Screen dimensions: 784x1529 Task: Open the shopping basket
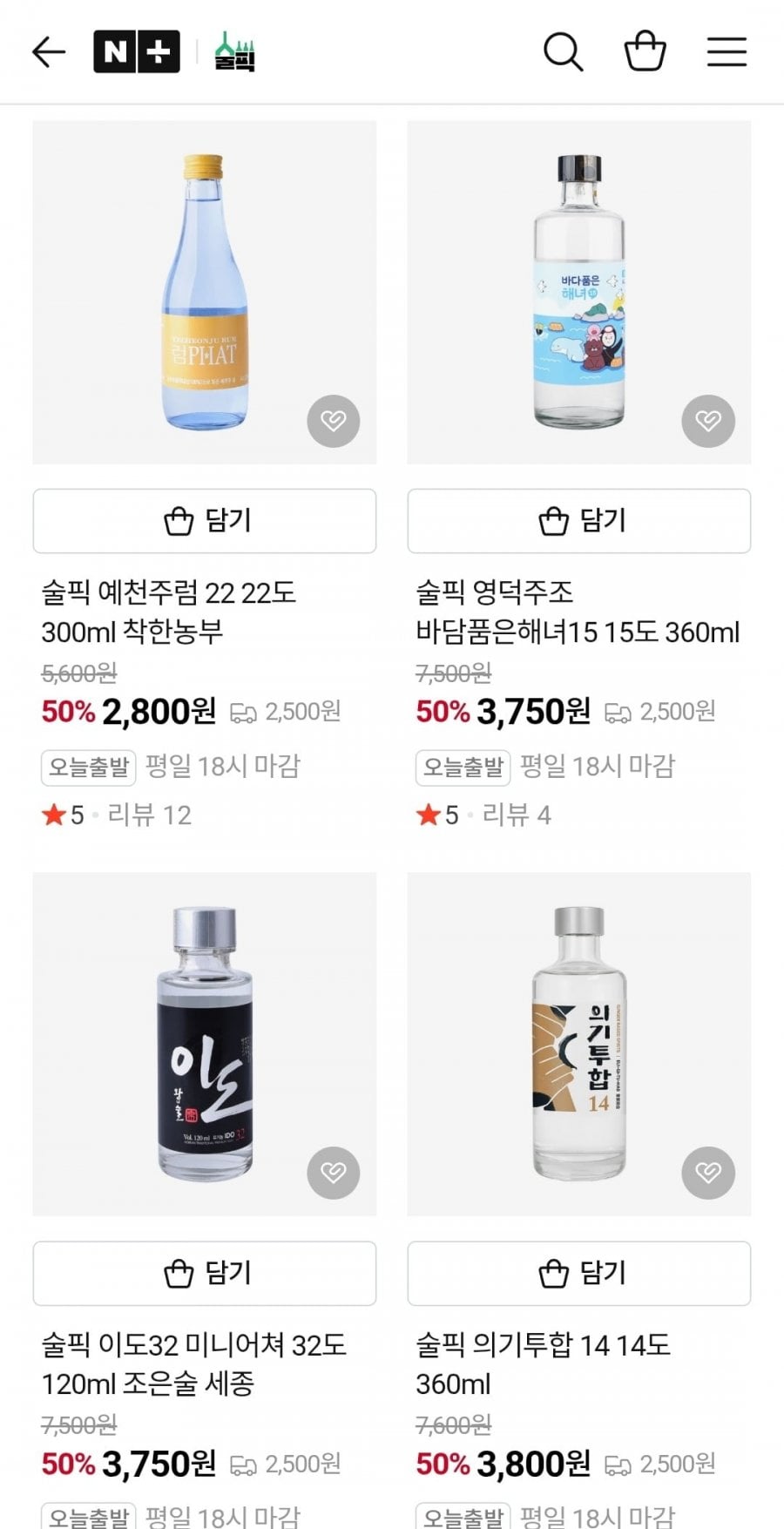645,51
